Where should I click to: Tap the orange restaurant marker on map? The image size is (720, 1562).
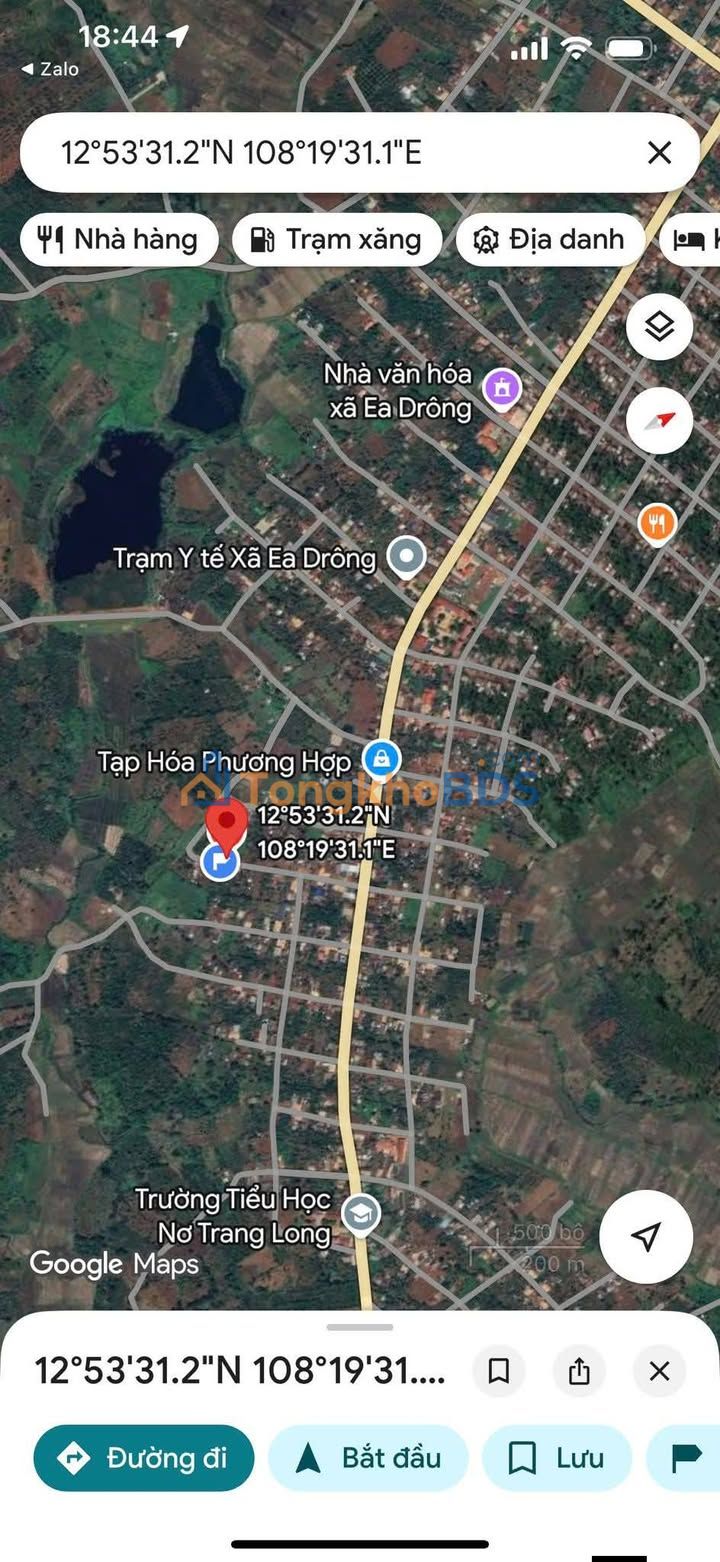tap(657, 523)
